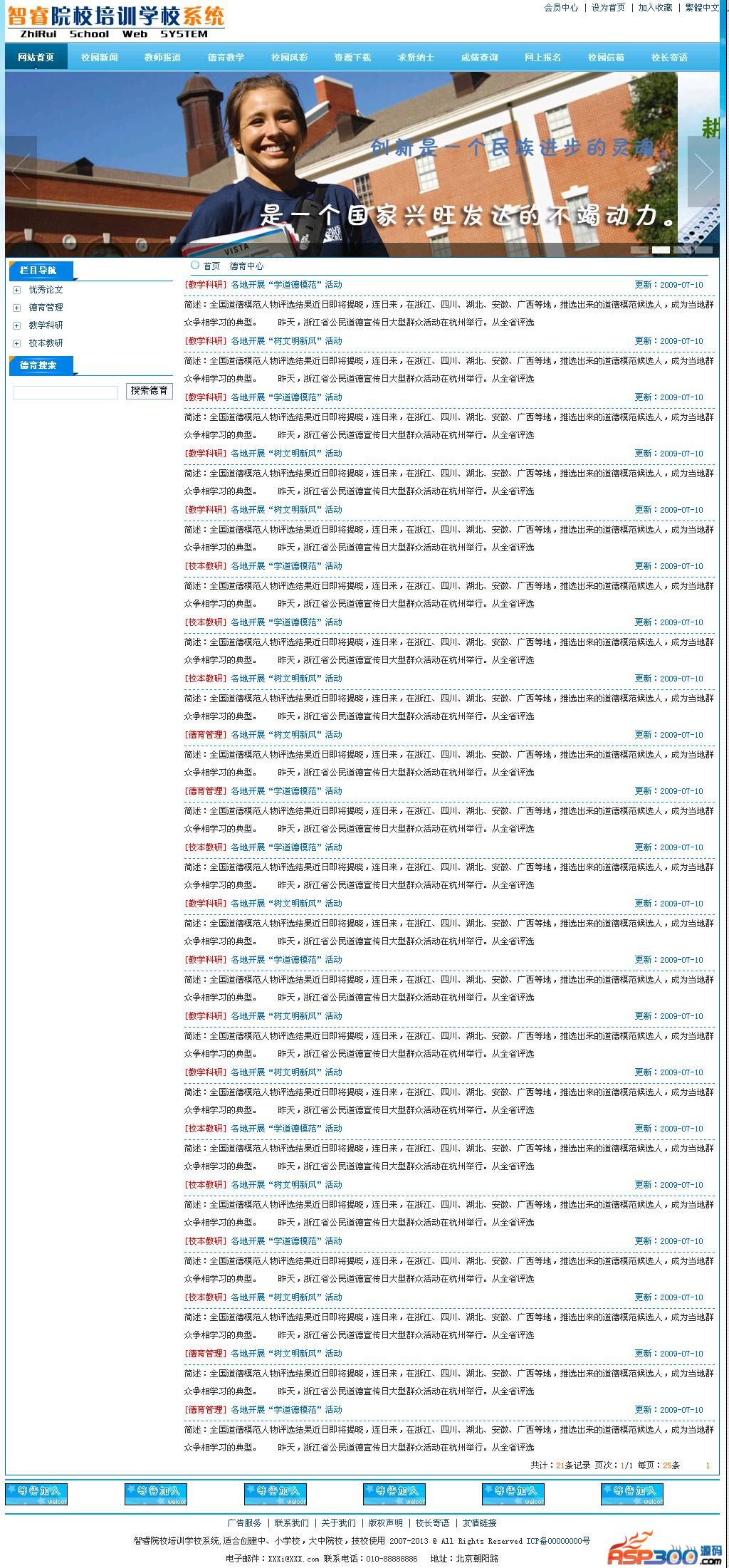Focus the 德育搜索 text field
The height and width of the screenshot is (1568, 729).
coord(65,392)
